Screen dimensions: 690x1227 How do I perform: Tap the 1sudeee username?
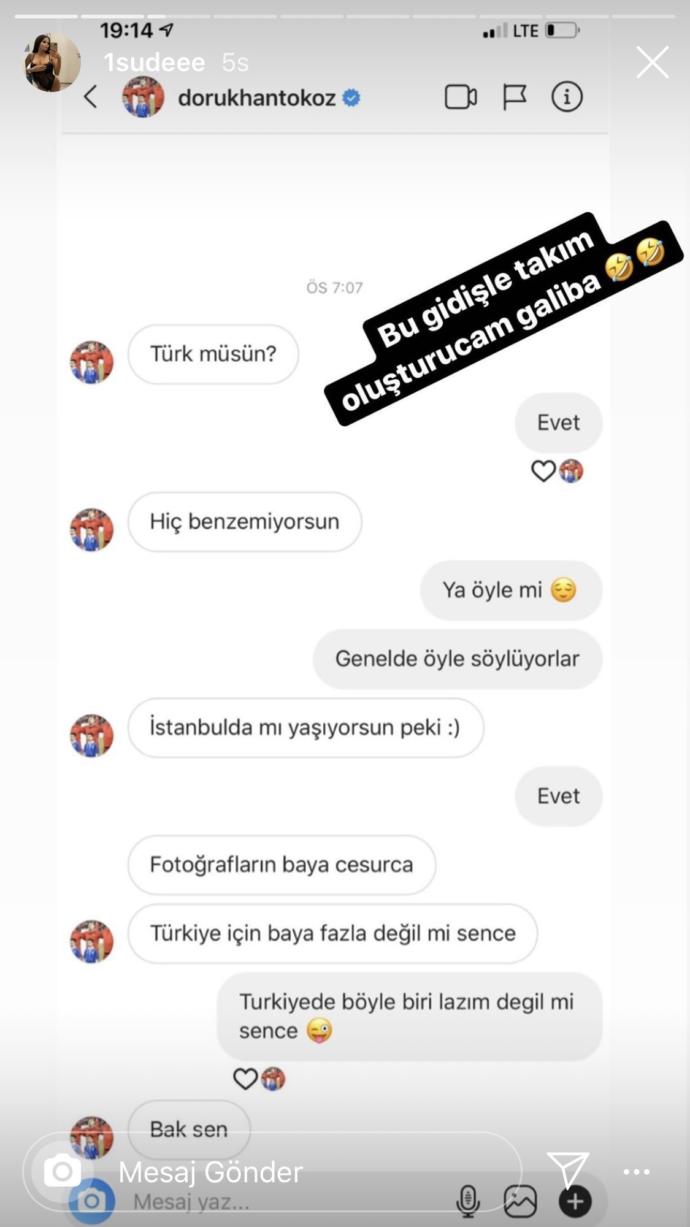tap(154, 63)
